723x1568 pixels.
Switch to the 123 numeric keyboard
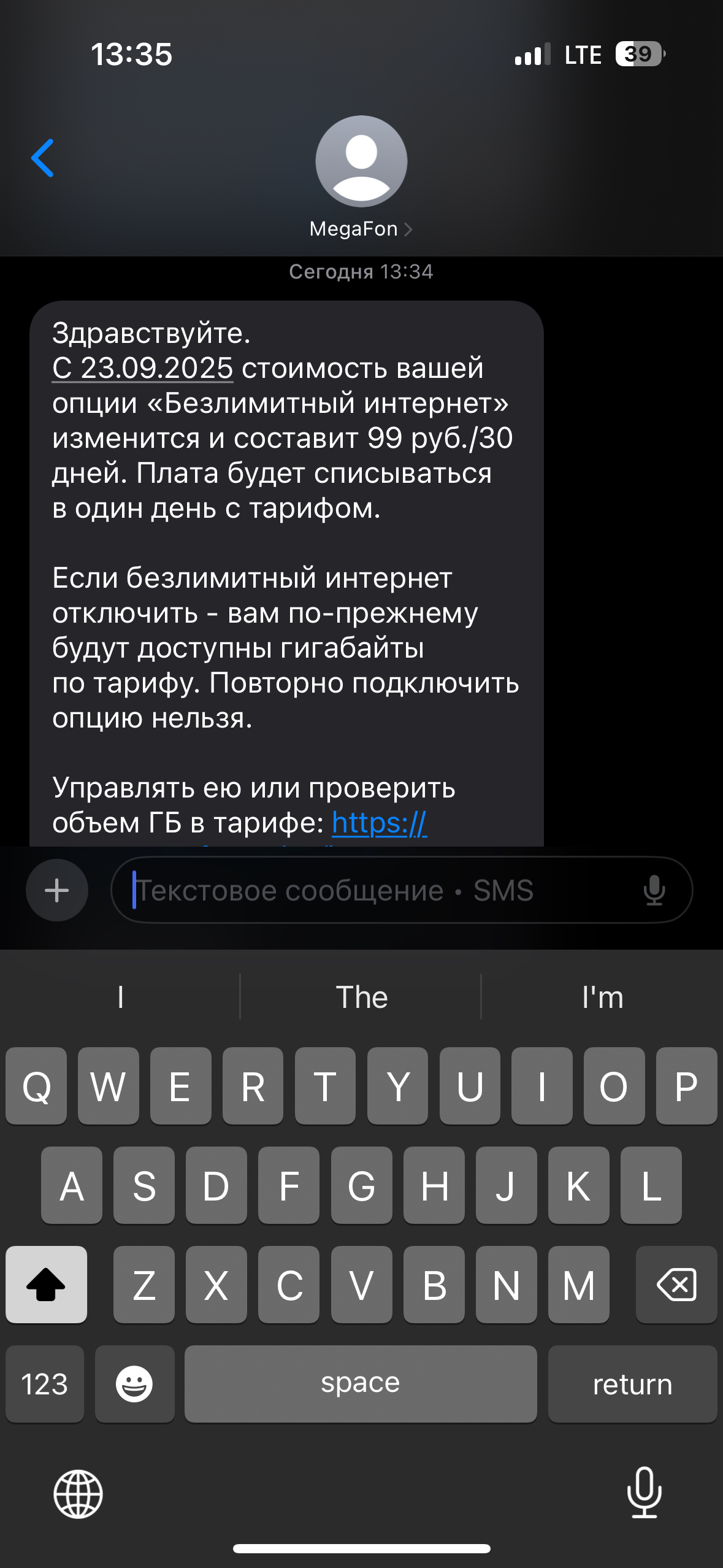coord(44,1384)
